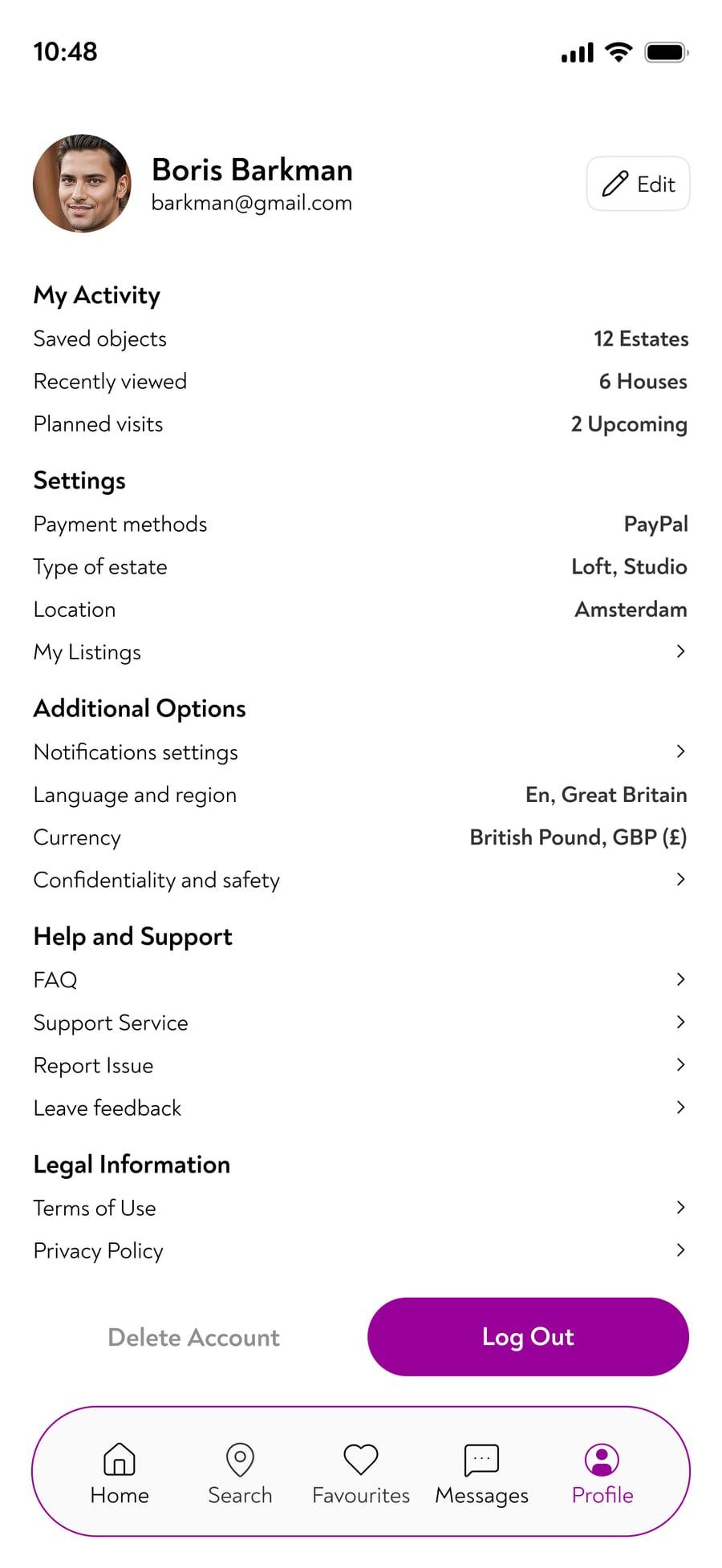
Task: Switch to the Home tab
Action: pyautogui.click(x=120, y=1474)
